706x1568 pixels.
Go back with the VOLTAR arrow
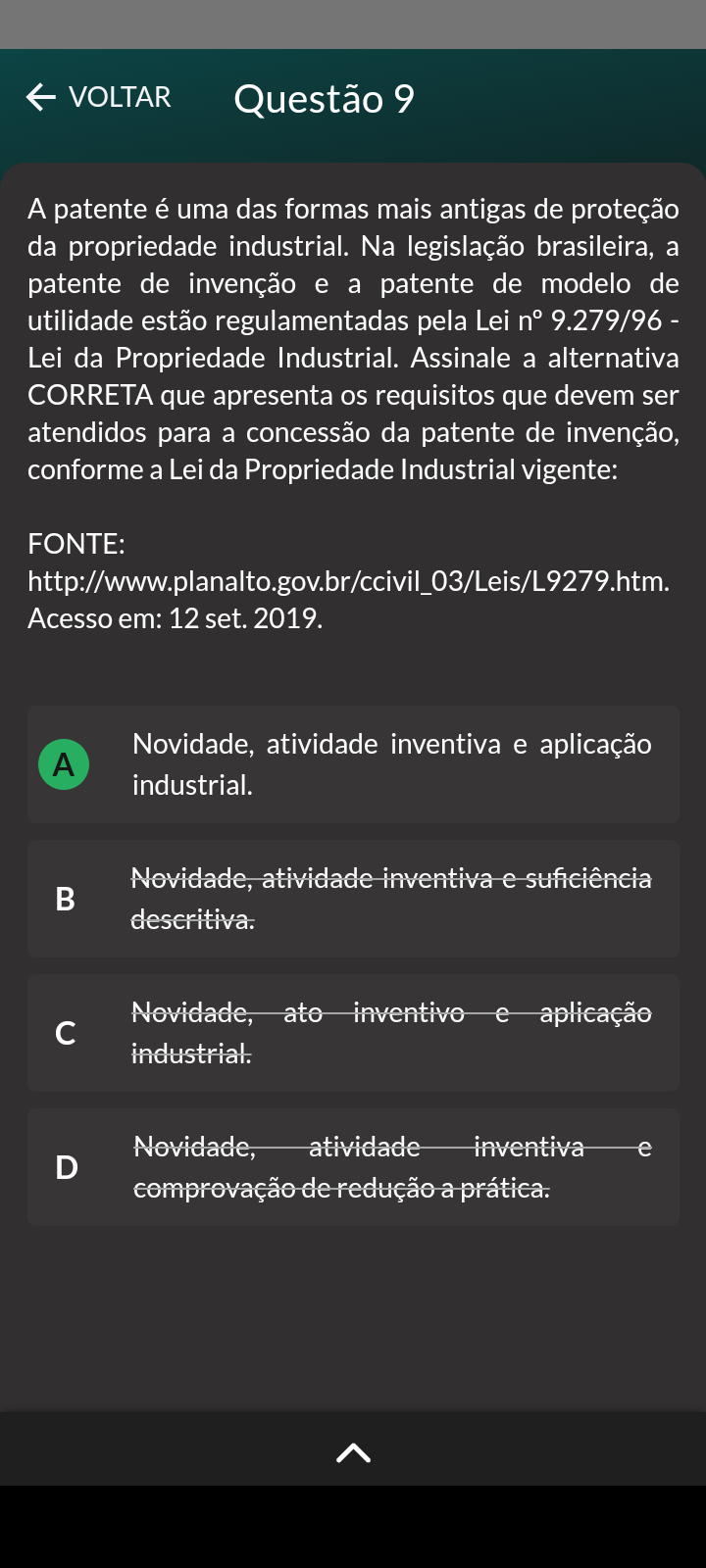98,97
